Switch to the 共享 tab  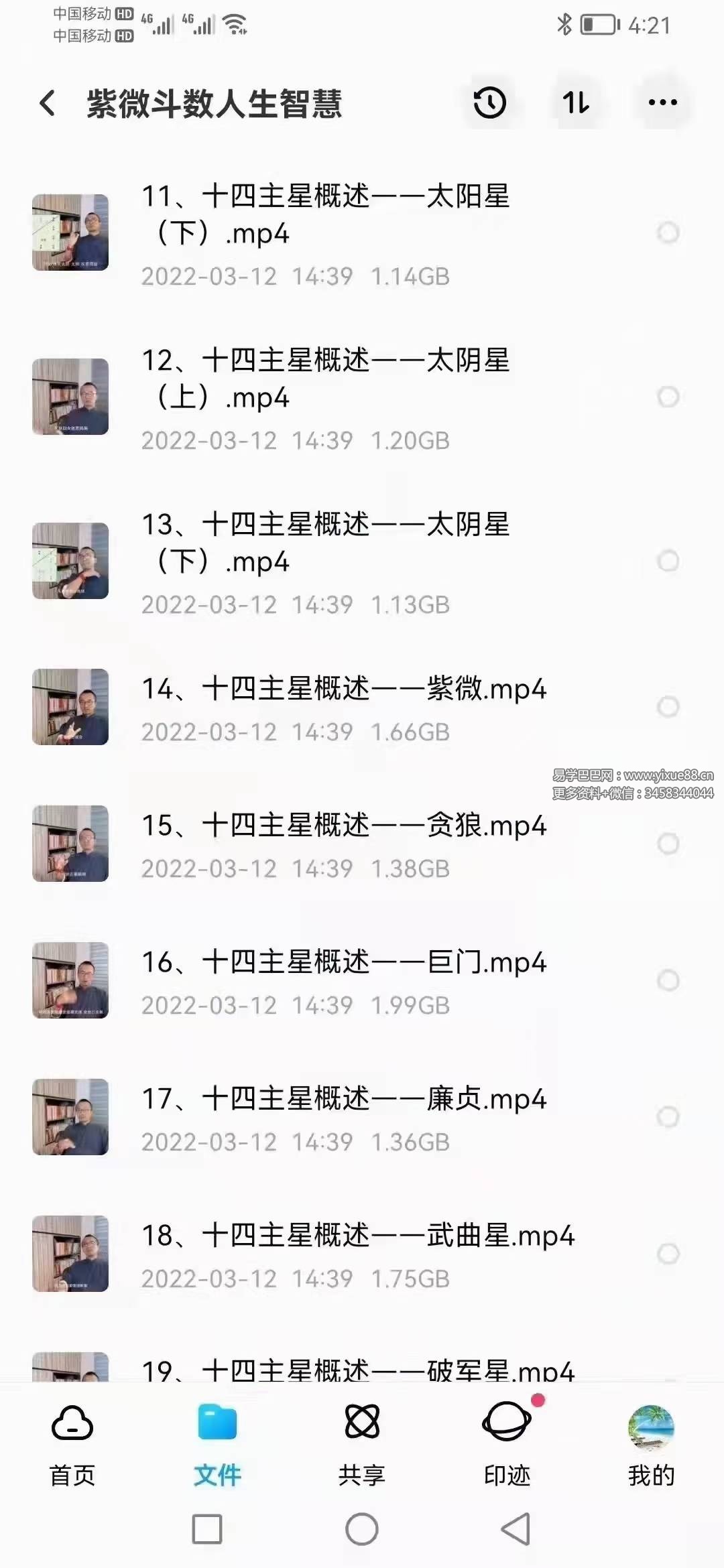point(362,1441)
